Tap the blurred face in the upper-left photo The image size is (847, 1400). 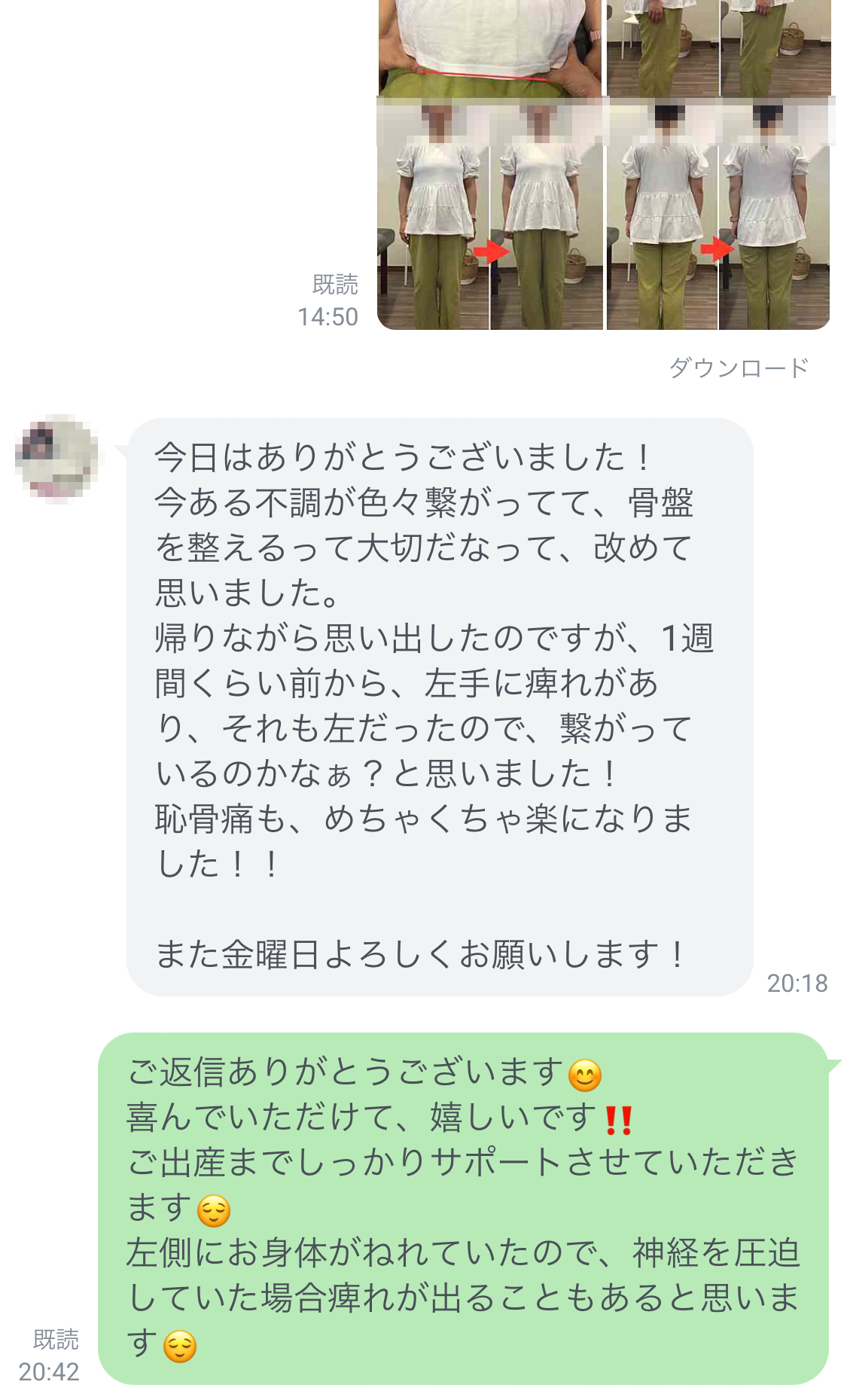coord(437,124)
